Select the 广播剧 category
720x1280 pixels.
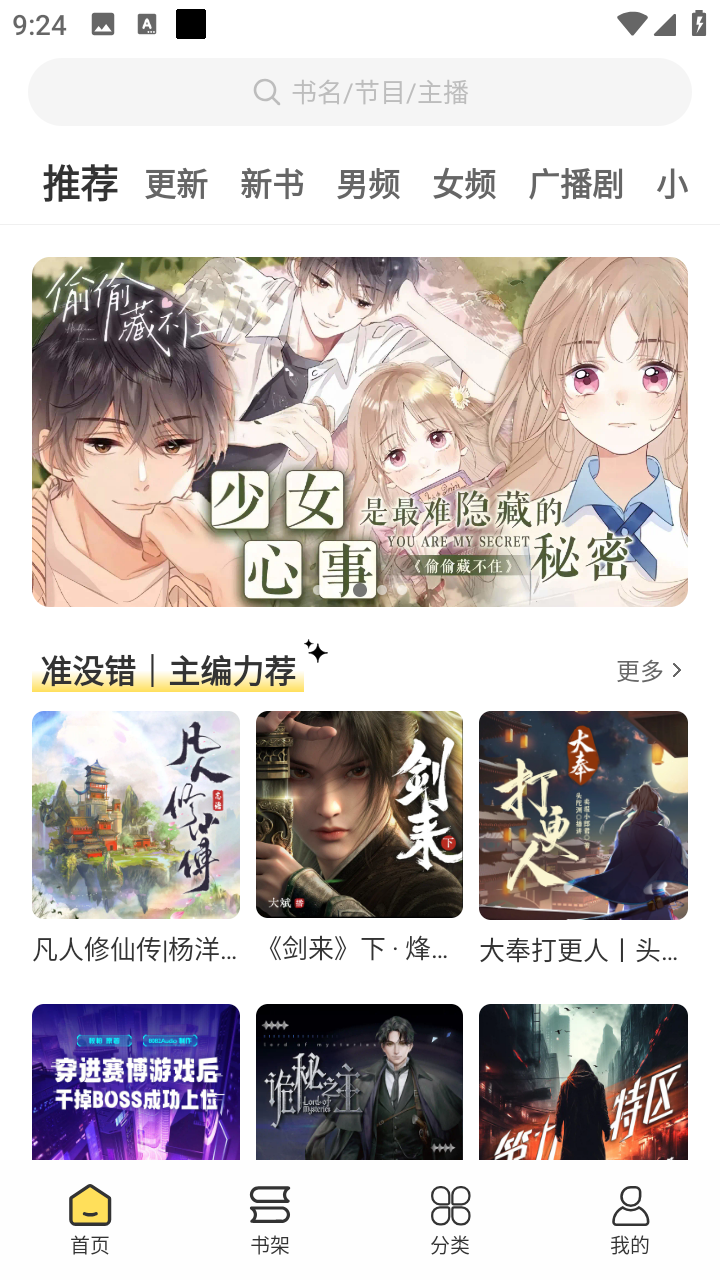click(576, 185)
